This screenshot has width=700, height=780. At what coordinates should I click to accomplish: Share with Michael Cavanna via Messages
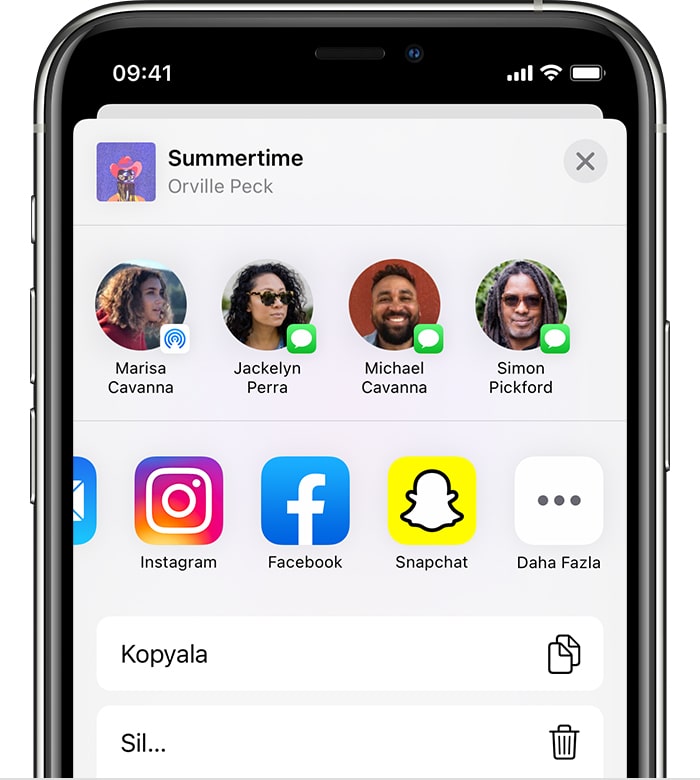(394, 306)
